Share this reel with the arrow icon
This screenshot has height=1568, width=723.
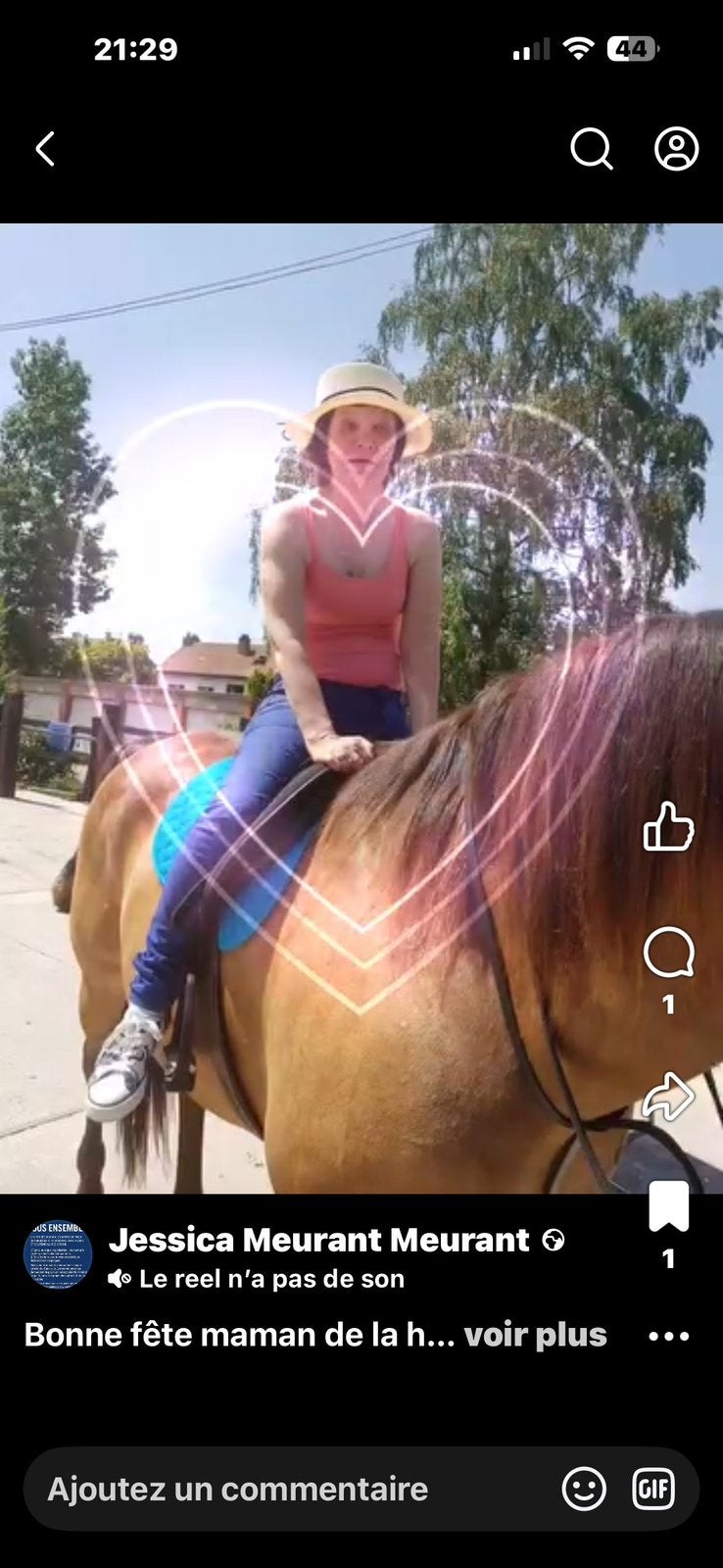668,1096
